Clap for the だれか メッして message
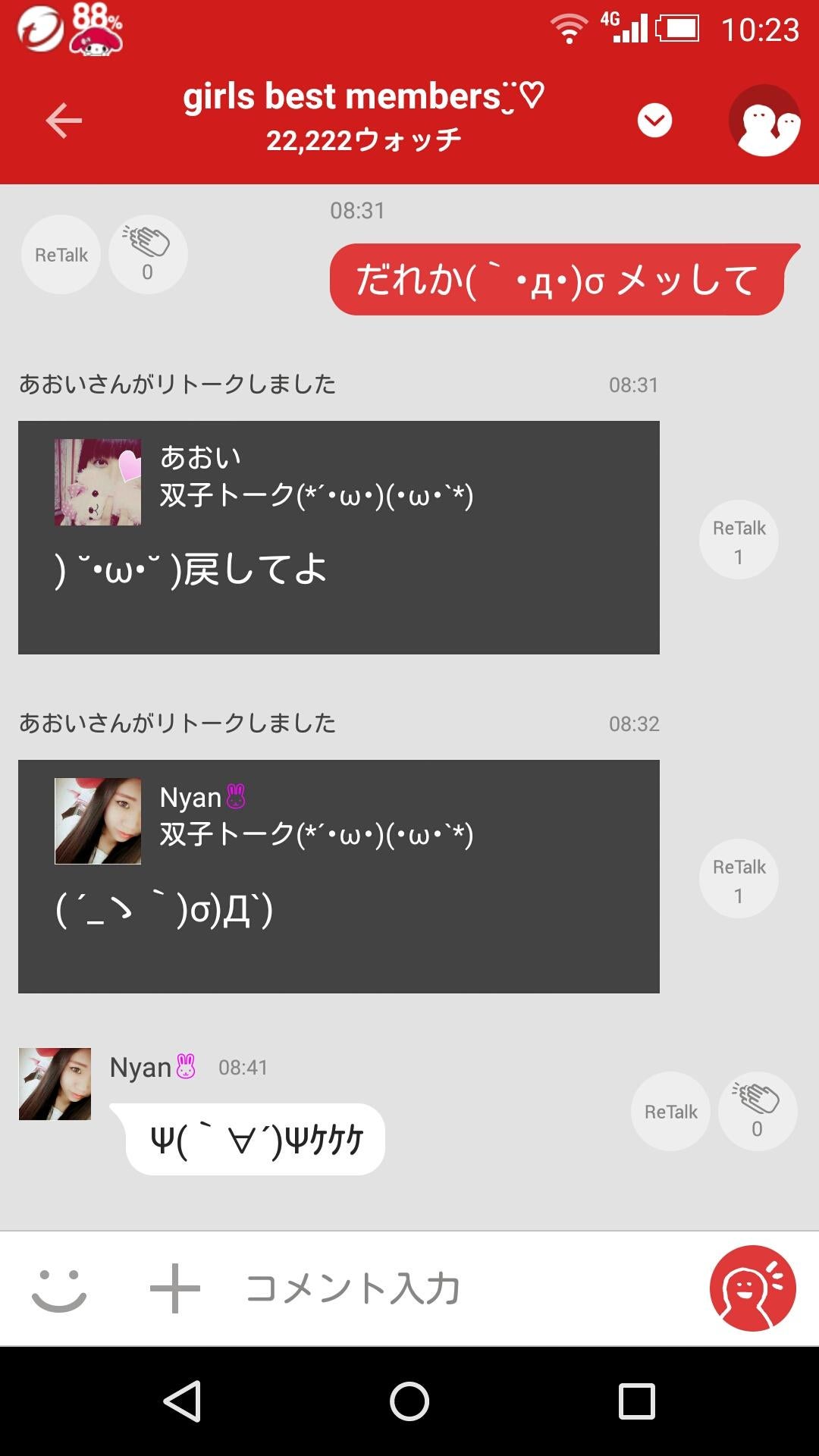Image resolution: width=819 pixels, height=1456 pixels. (148, 255)
